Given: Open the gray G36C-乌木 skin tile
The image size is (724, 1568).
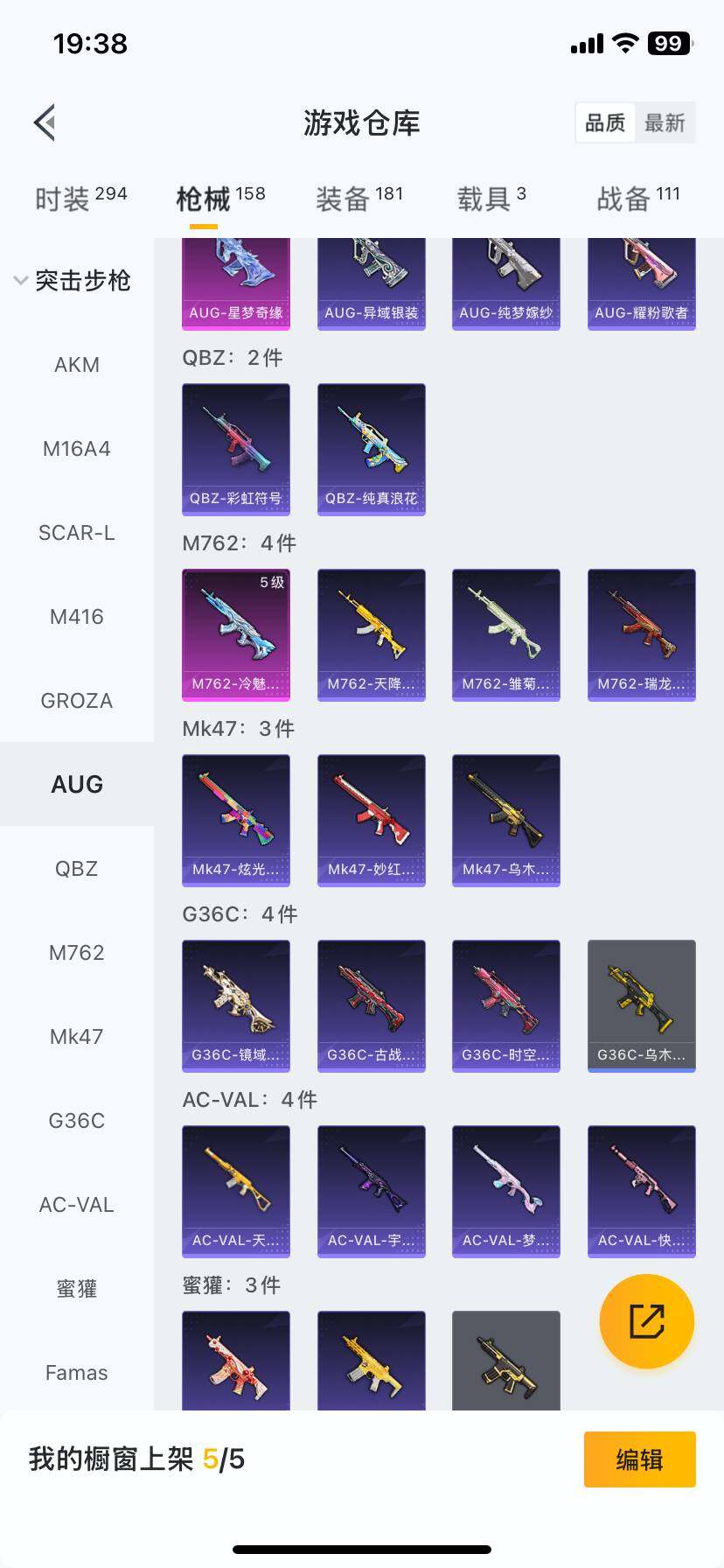Looking at the screenshot, I should tap(642, 1006).
